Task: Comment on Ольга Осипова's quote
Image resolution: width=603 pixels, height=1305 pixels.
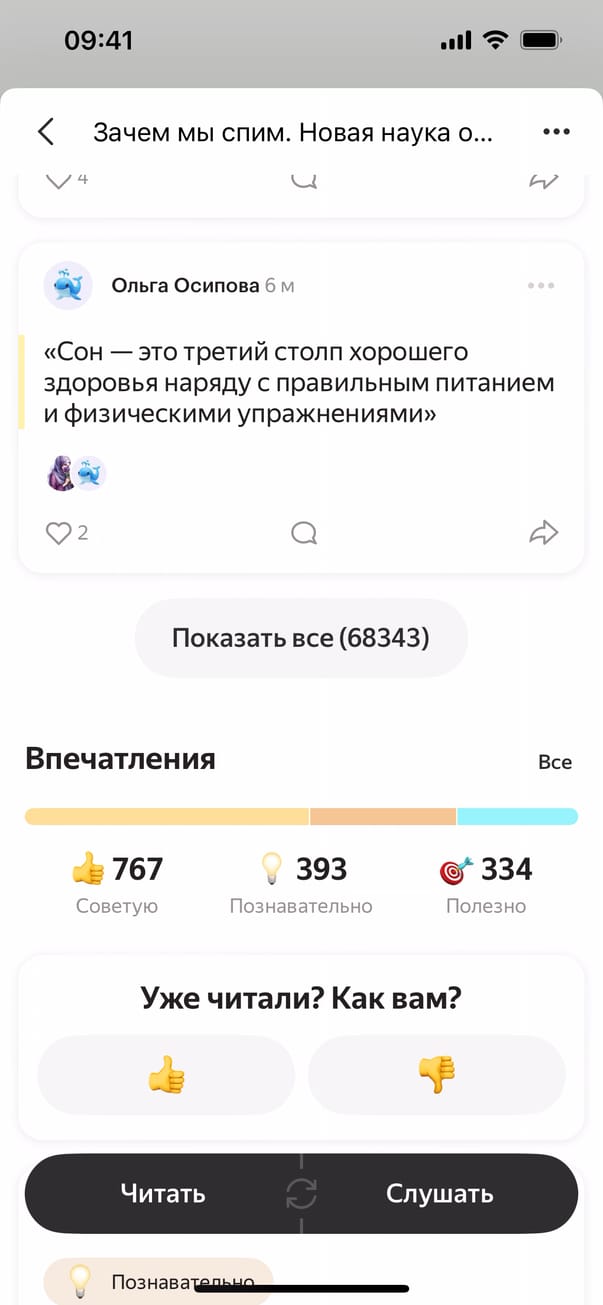Action: (x=304, y=533)
